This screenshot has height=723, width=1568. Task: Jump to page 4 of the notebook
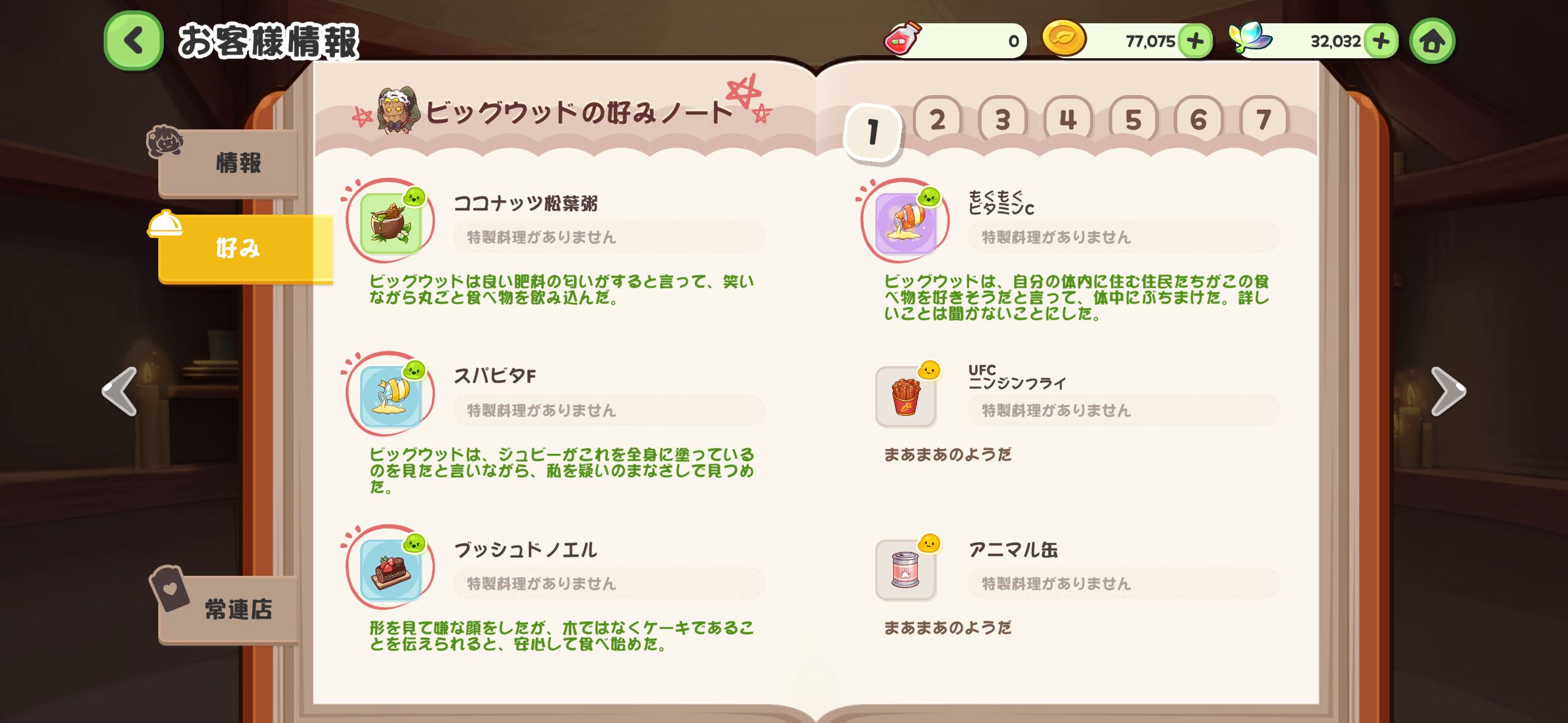pos(1068,120)
